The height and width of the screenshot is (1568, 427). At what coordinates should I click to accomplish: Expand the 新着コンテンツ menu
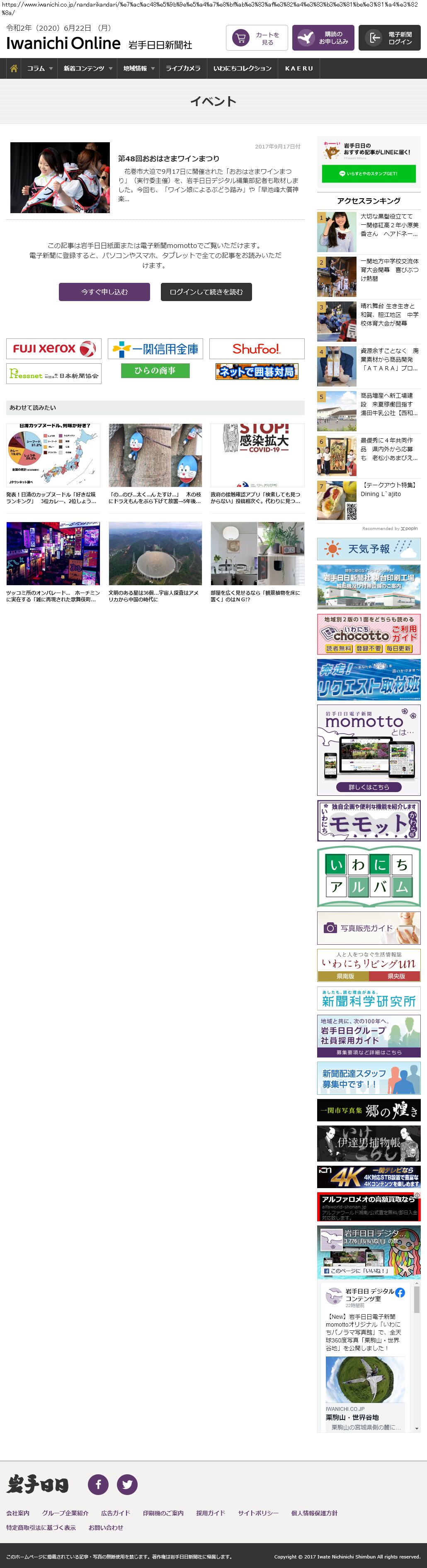(x=87, y=69)
